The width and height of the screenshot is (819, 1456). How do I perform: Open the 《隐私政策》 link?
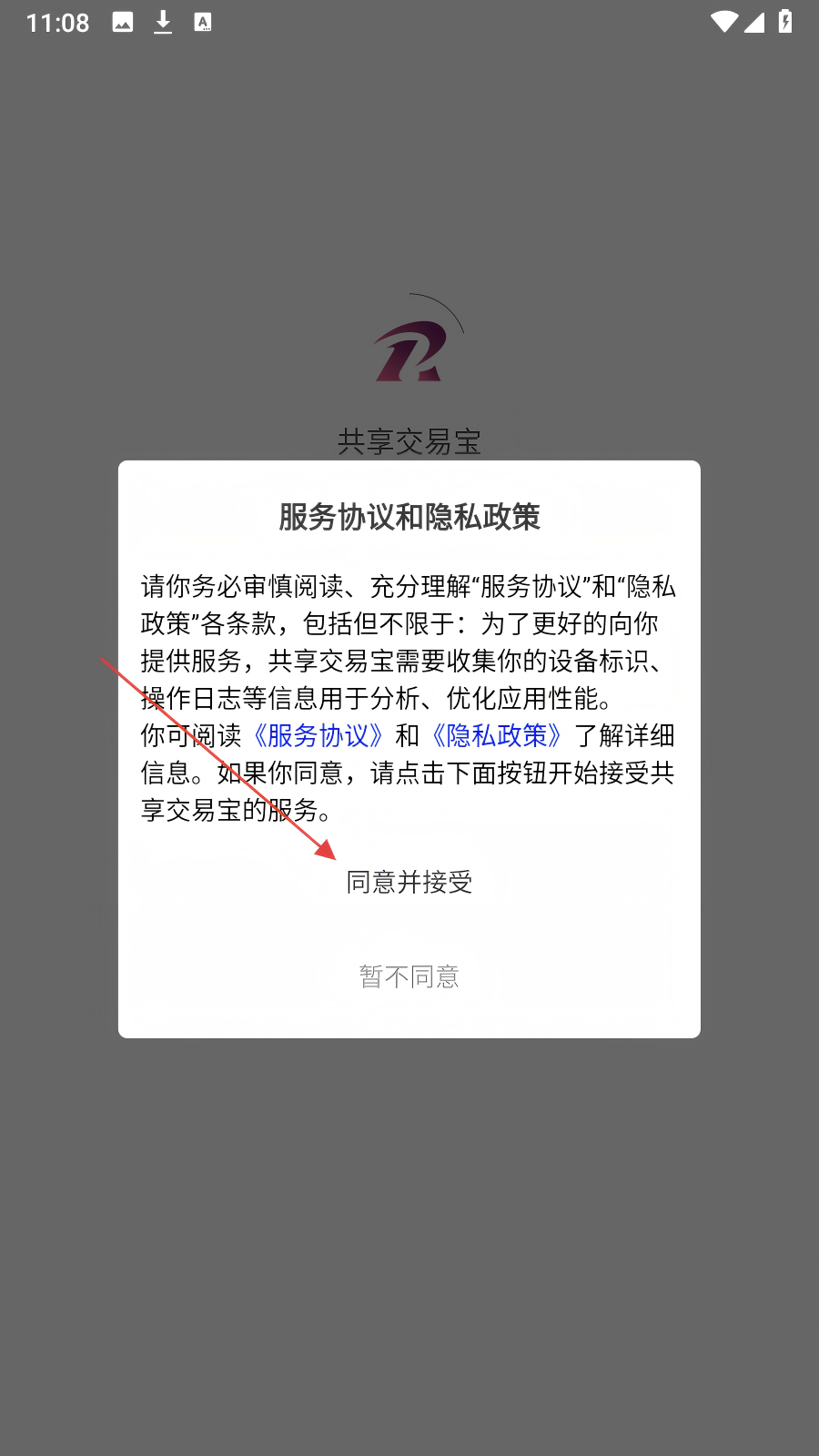click(496, 735)
